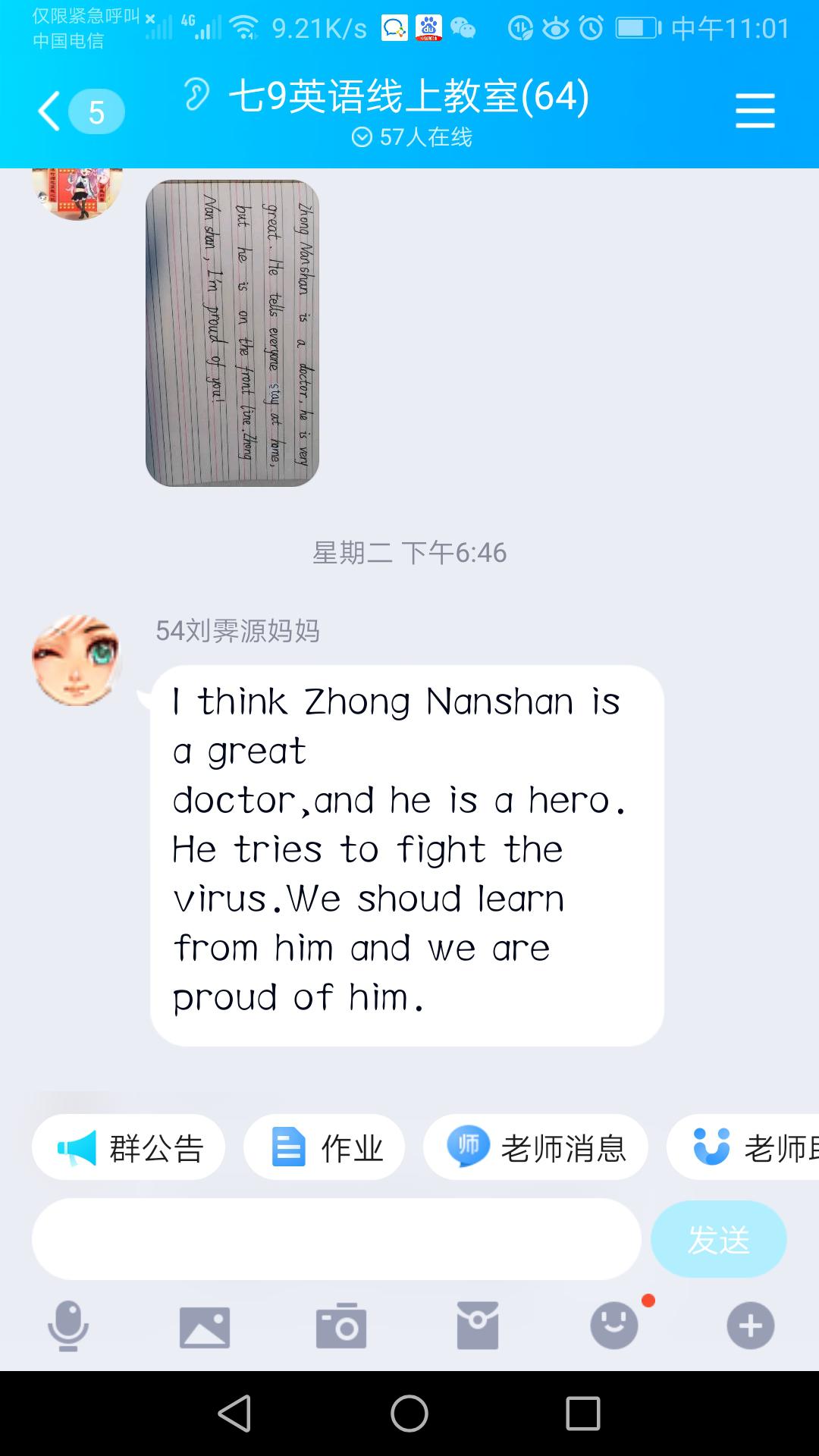
Task: View 54刘霁源妈妈's profile avatar
Action: pyautogui.click(x=76, y=660)
